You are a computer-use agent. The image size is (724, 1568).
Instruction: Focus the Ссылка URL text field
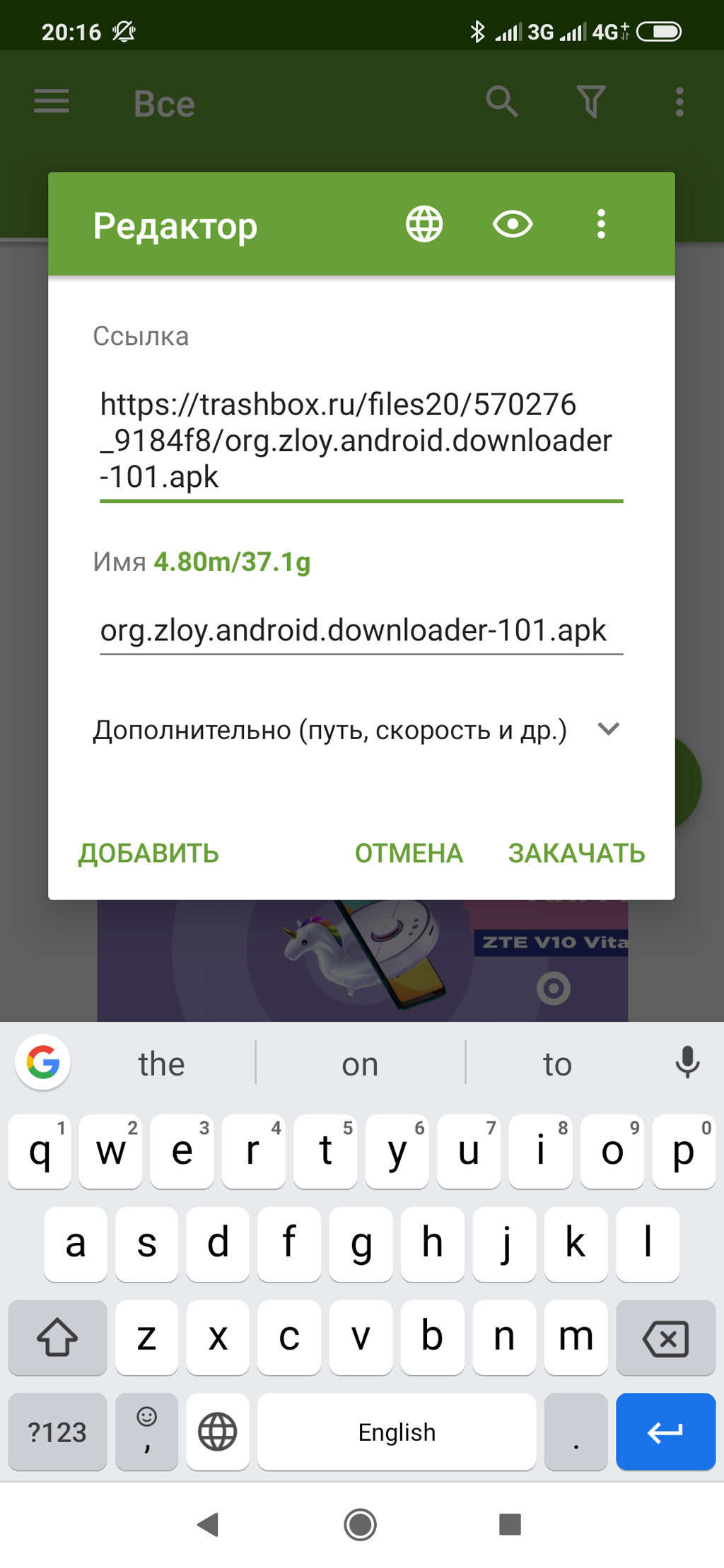[x=361, y=441]
